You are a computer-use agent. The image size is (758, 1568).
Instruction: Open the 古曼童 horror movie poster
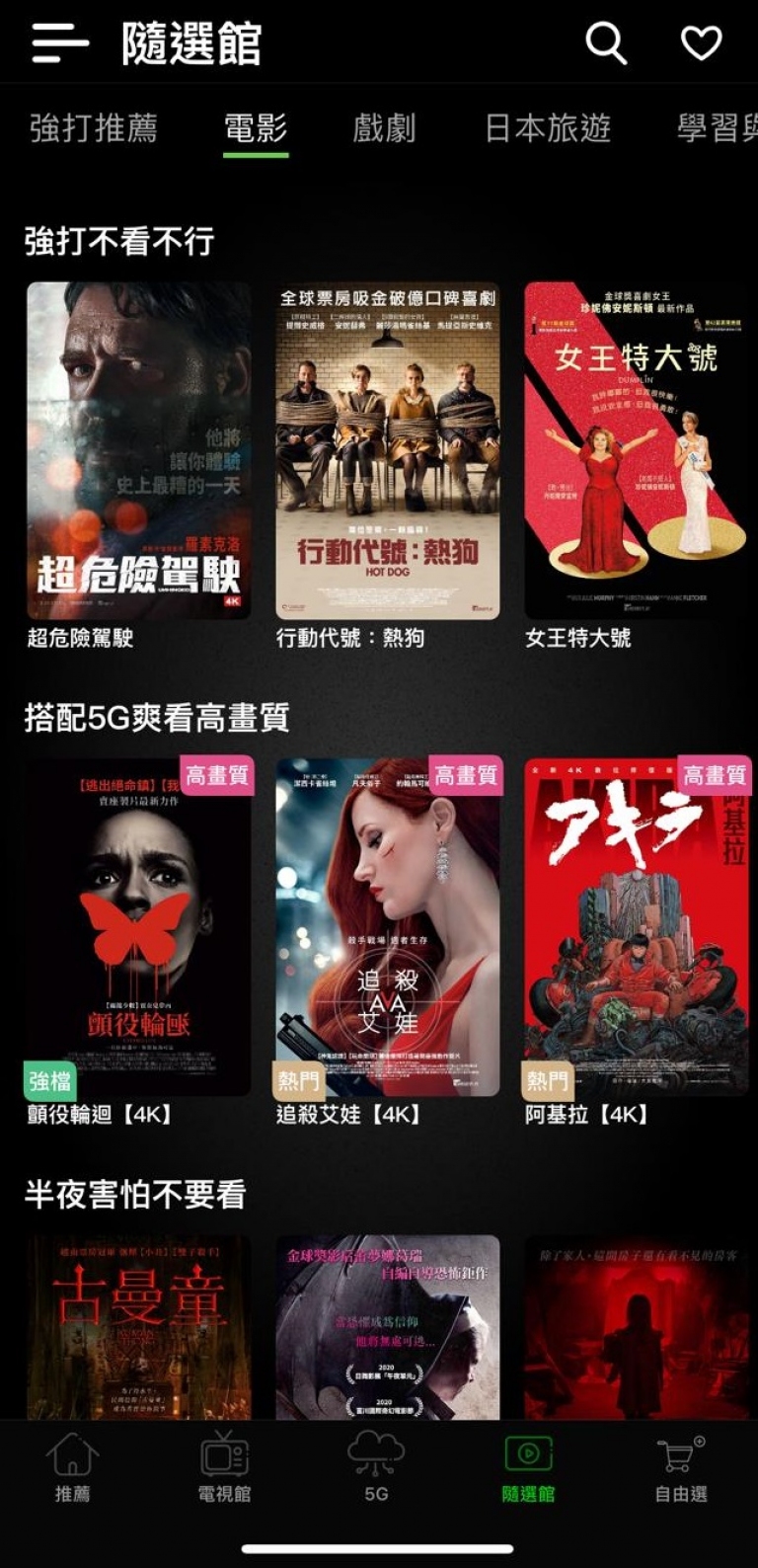coord(139,1327)
